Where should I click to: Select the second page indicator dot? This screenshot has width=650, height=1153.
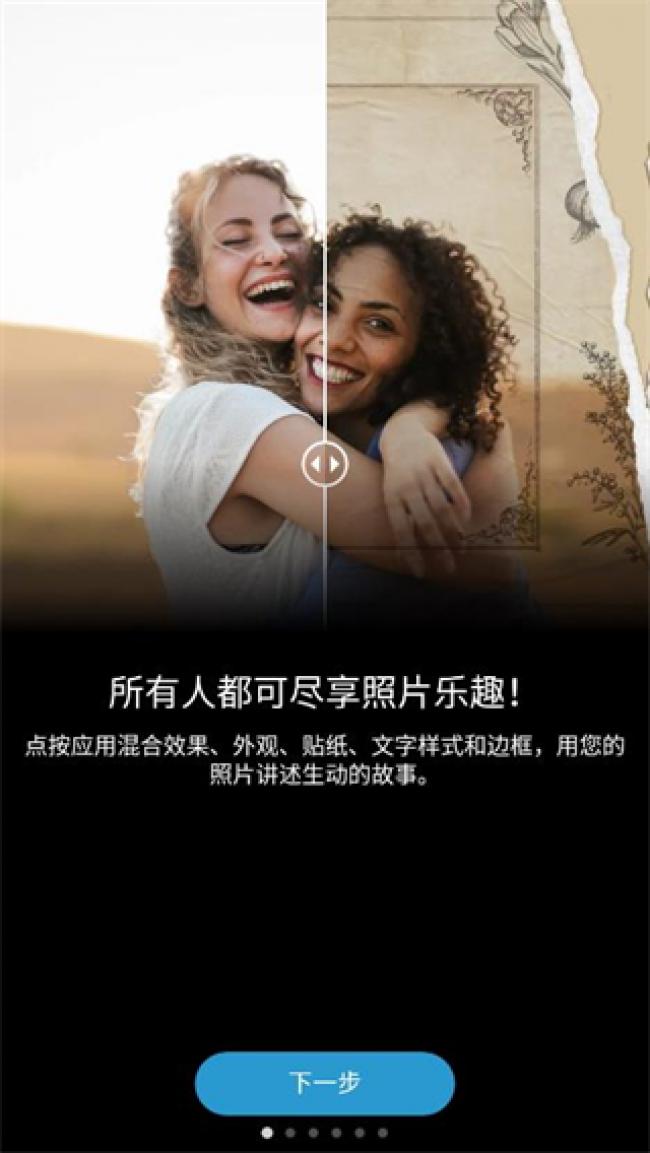[290, 1133]
